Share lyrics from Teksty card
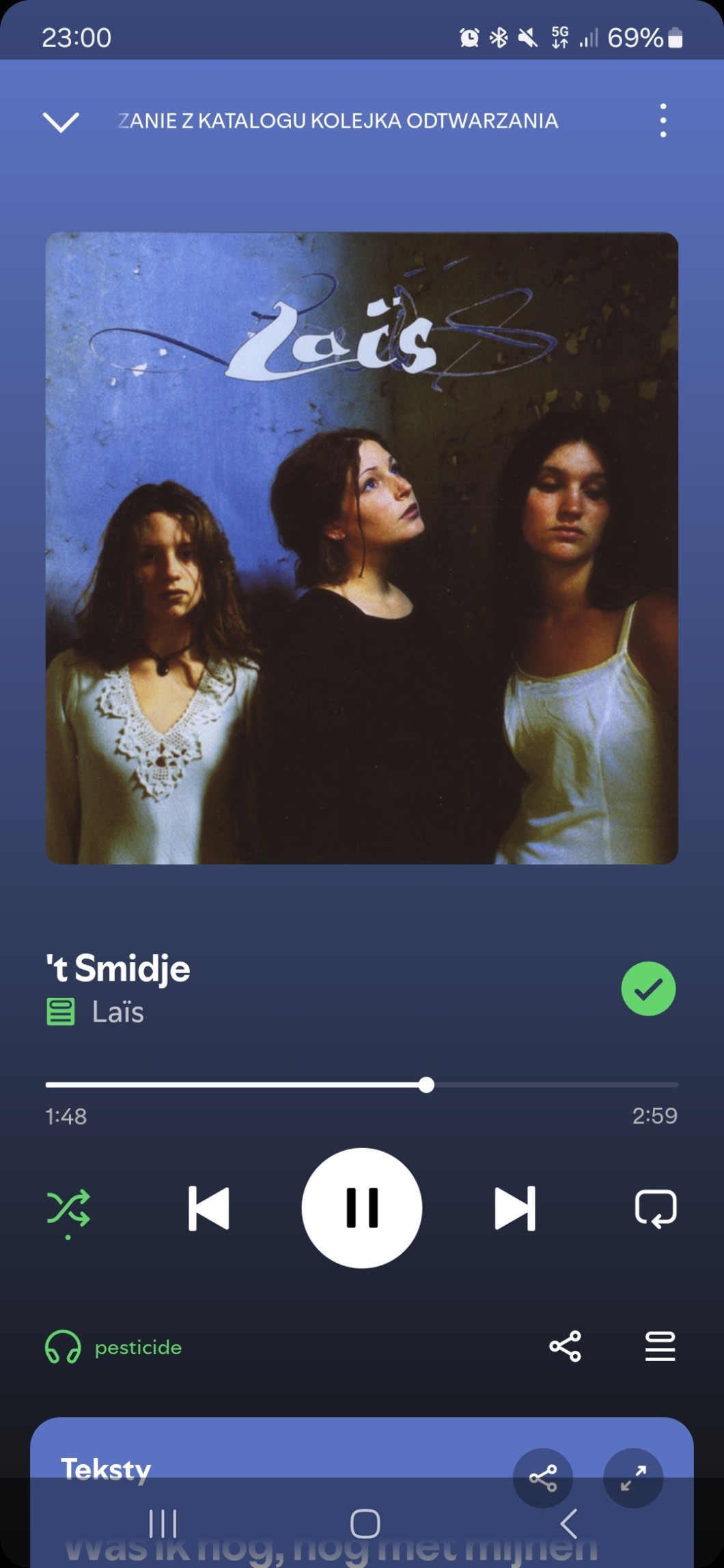Viewport: 724px width, 1568px height. 542,1478
